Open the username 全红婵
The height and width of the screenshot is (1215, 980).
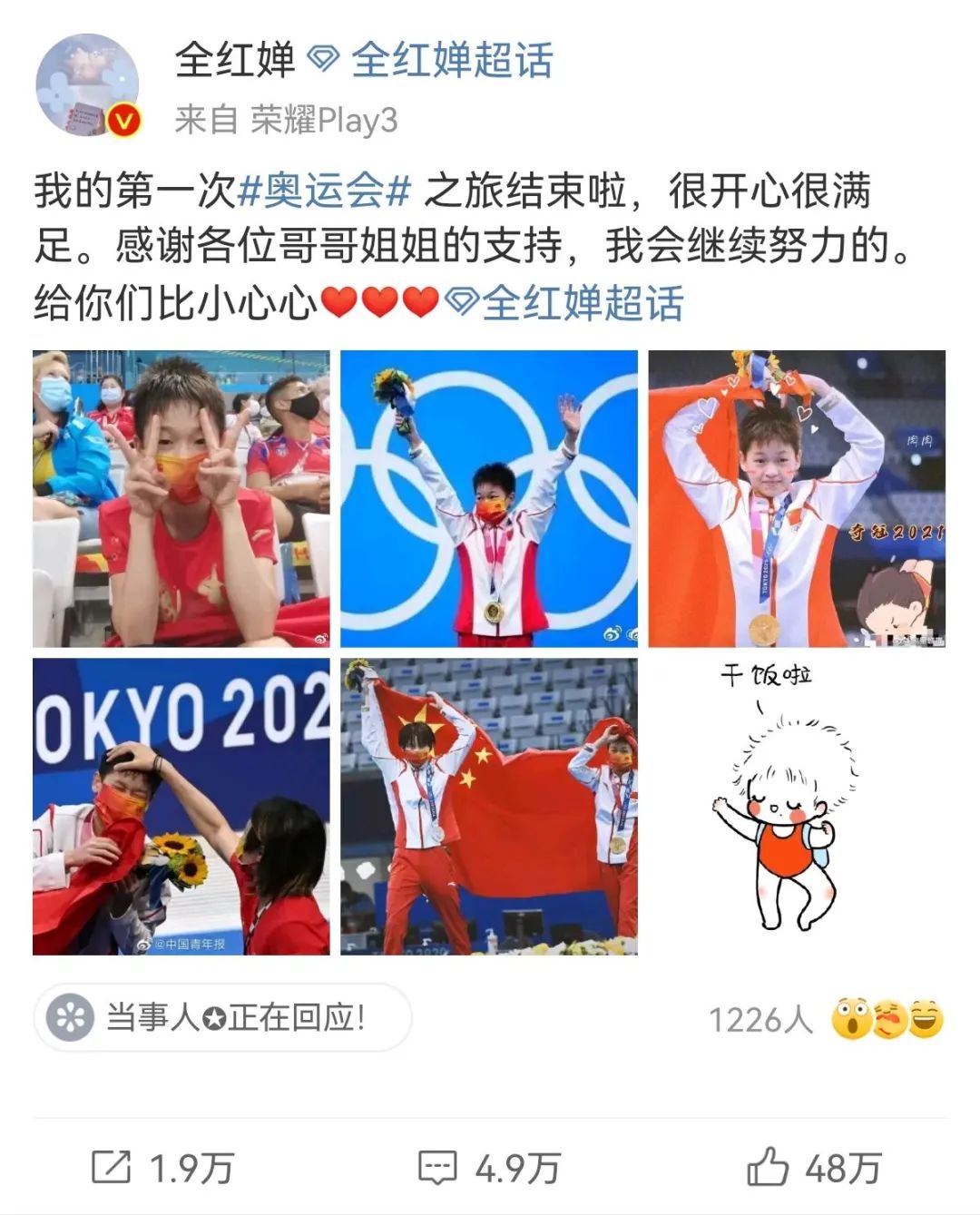click(235, 61)
